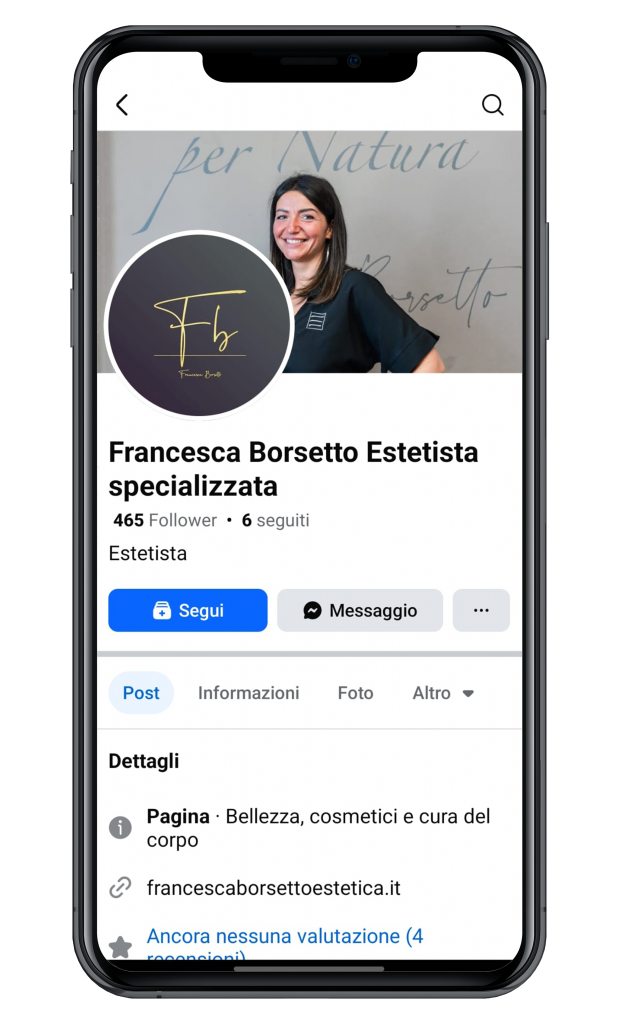Open the three-dot more options button
The image size is (618, 1024).
pos(481,610)
